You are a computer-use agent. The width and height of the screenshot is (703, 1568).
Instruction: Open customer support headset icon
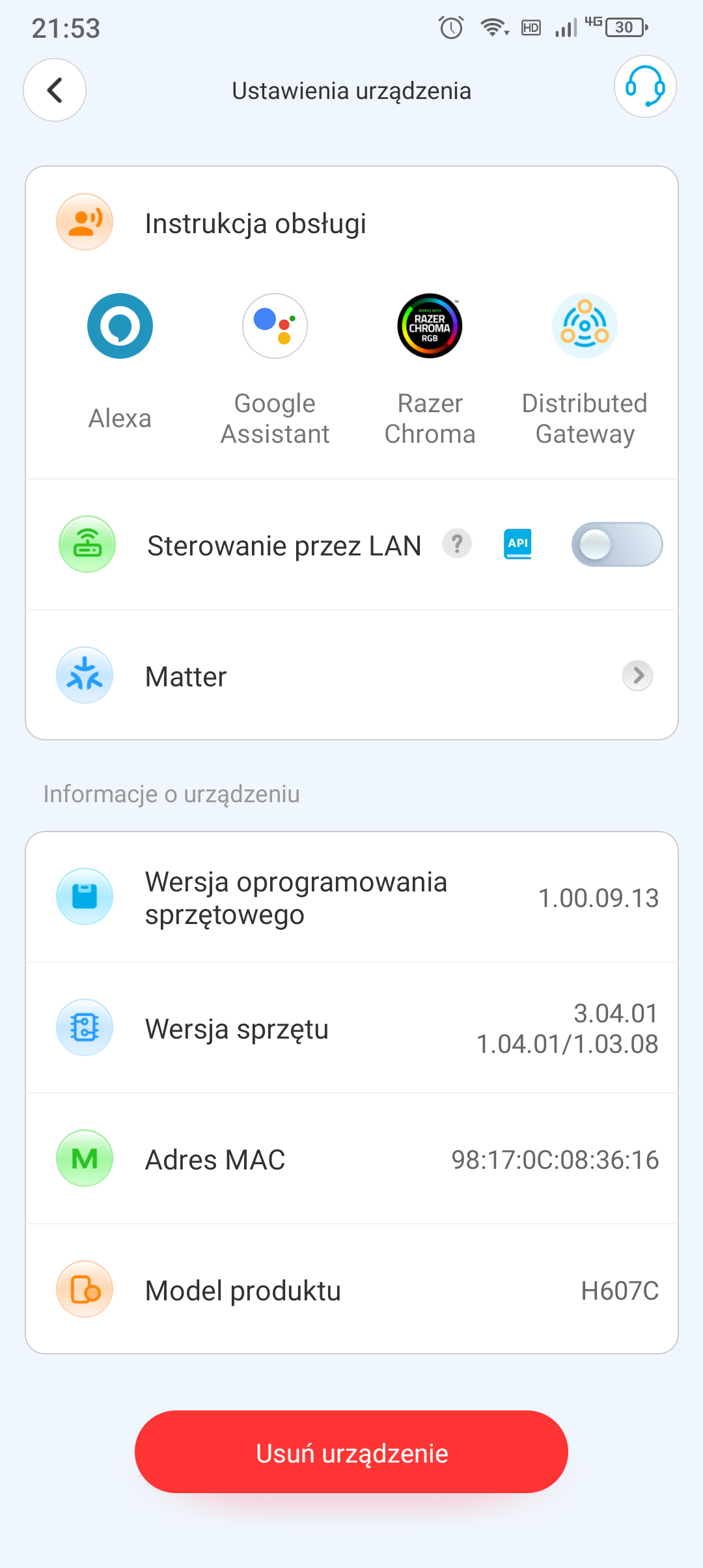644,87
